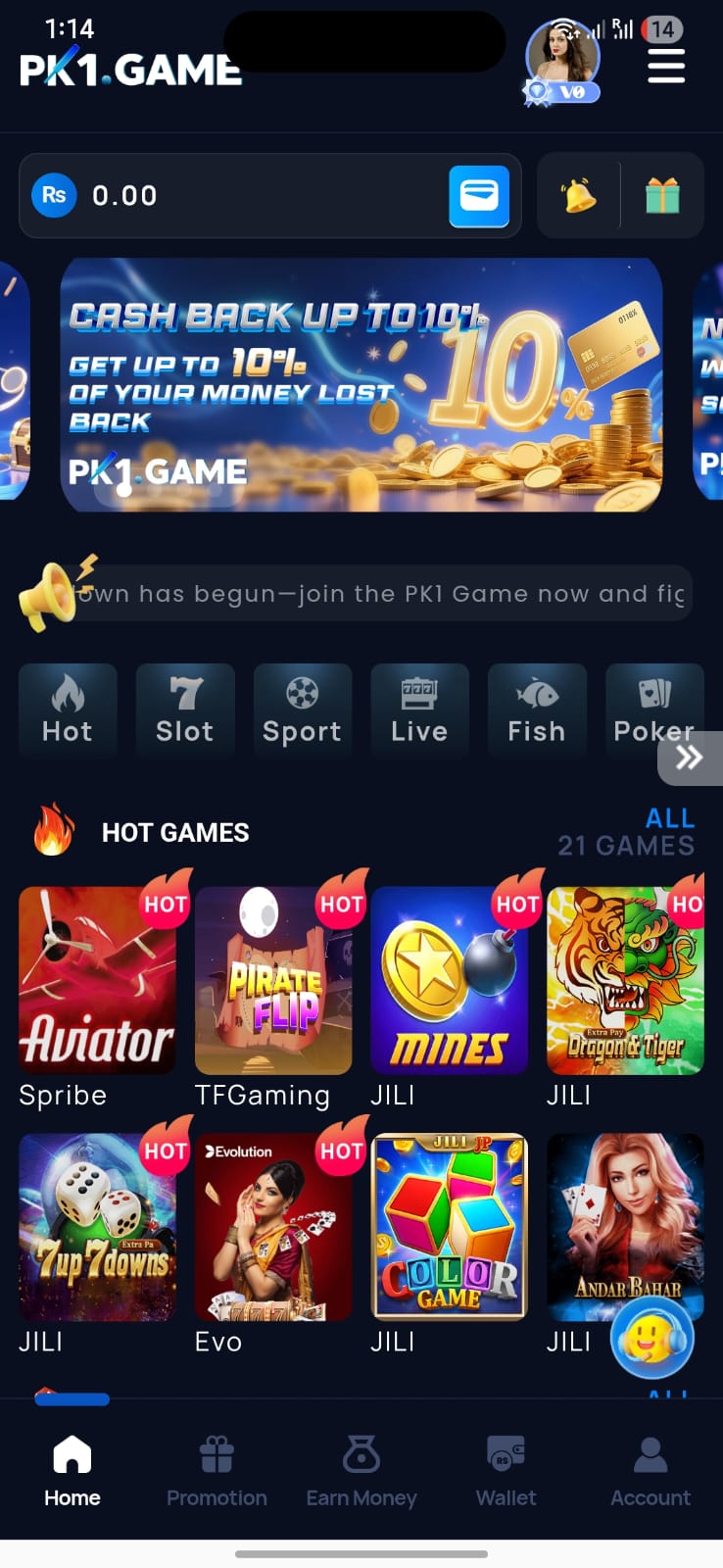Switch to the Hot games category
This screenshot has height=1568, width=723.
(x=68, y=710)
